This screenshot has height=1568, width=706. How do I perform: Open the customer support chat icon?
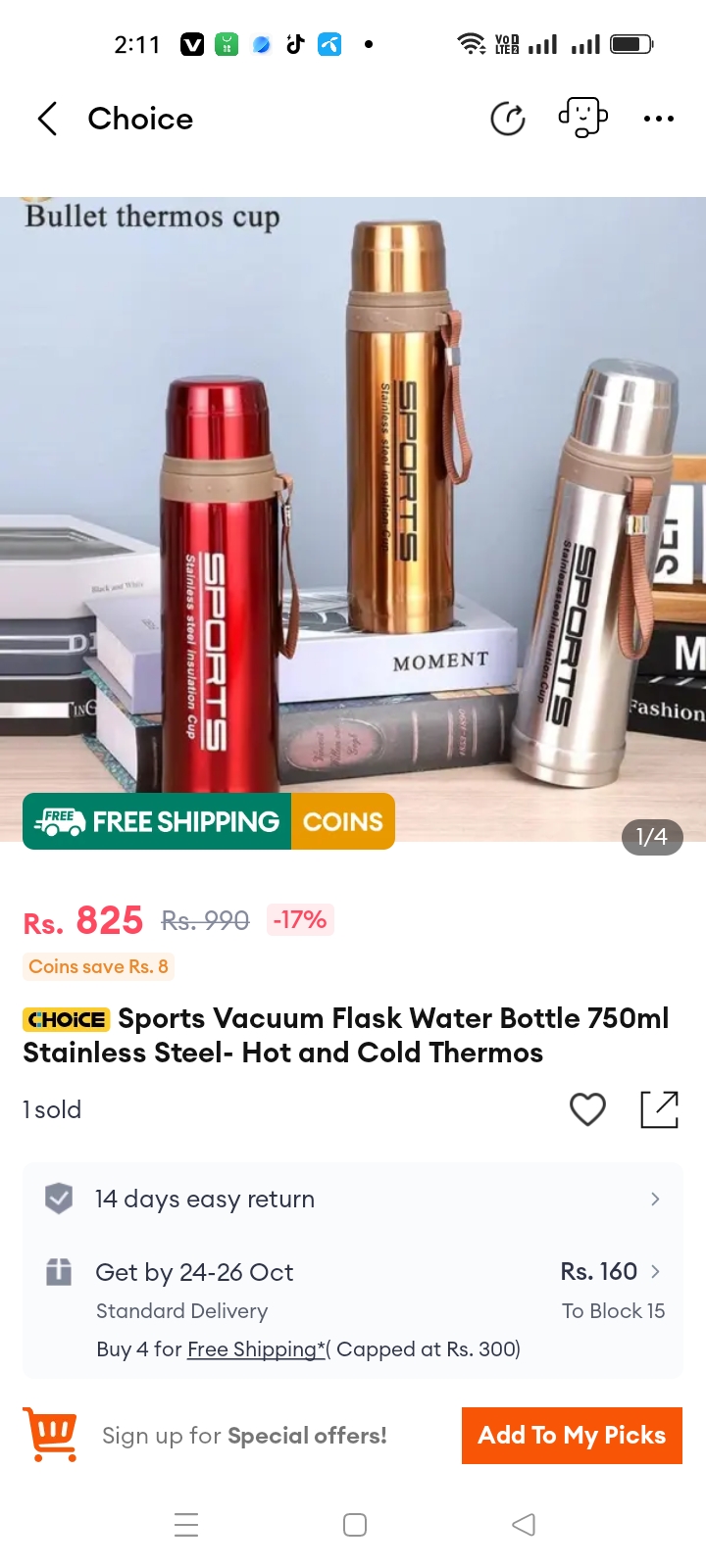pyautogui.click(x=583, y=118)
